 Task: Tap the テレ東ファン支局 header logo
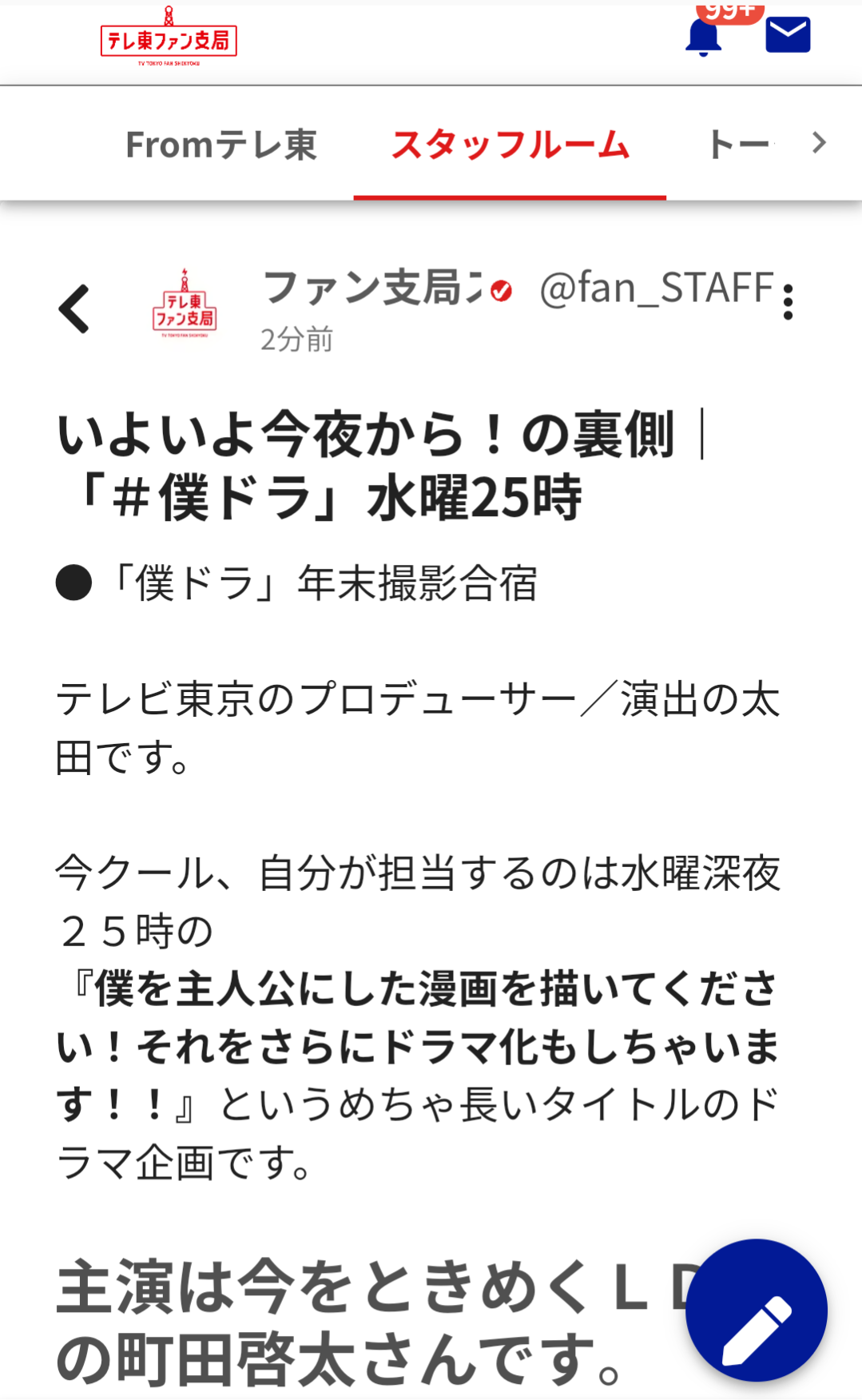coord(169,39)
